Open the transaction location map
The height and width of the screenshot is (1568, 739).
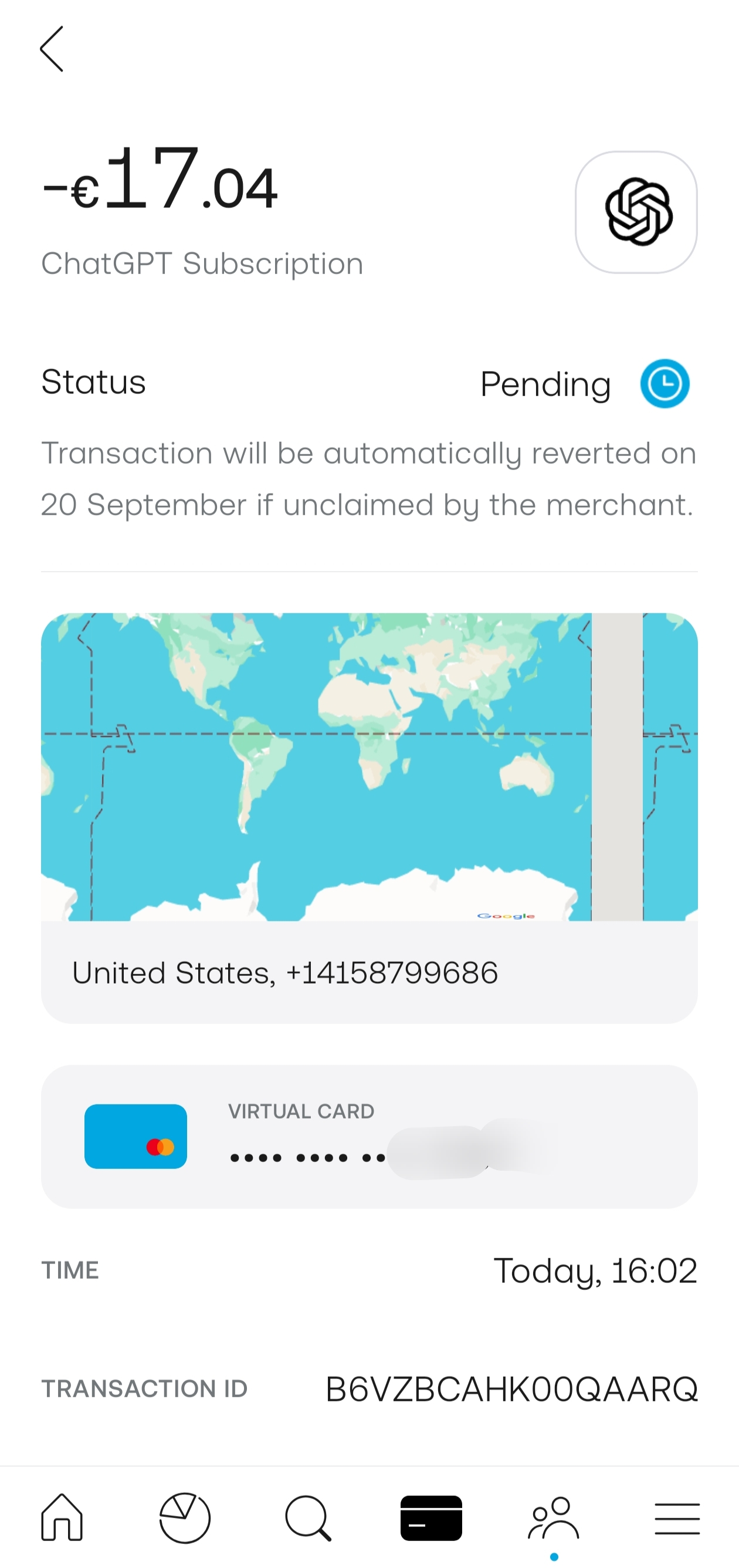[x=368, y=767]
